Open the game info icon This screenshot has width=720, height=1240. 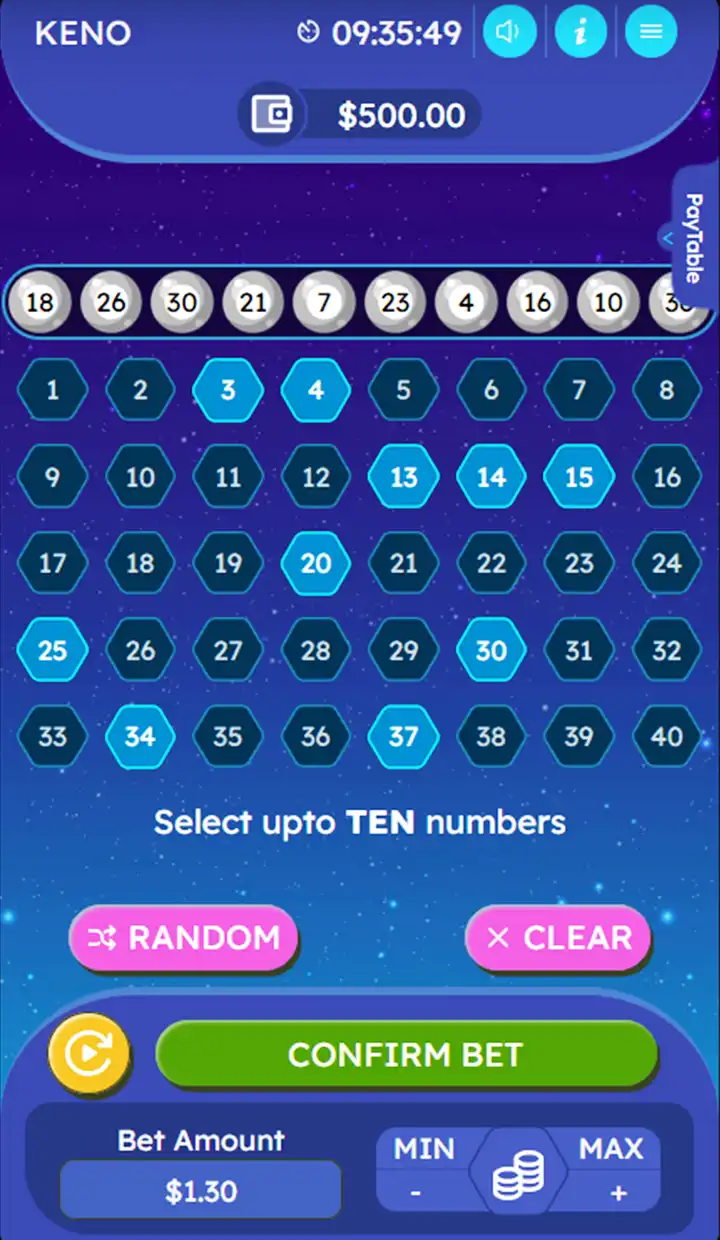click(x=581, y=32)
